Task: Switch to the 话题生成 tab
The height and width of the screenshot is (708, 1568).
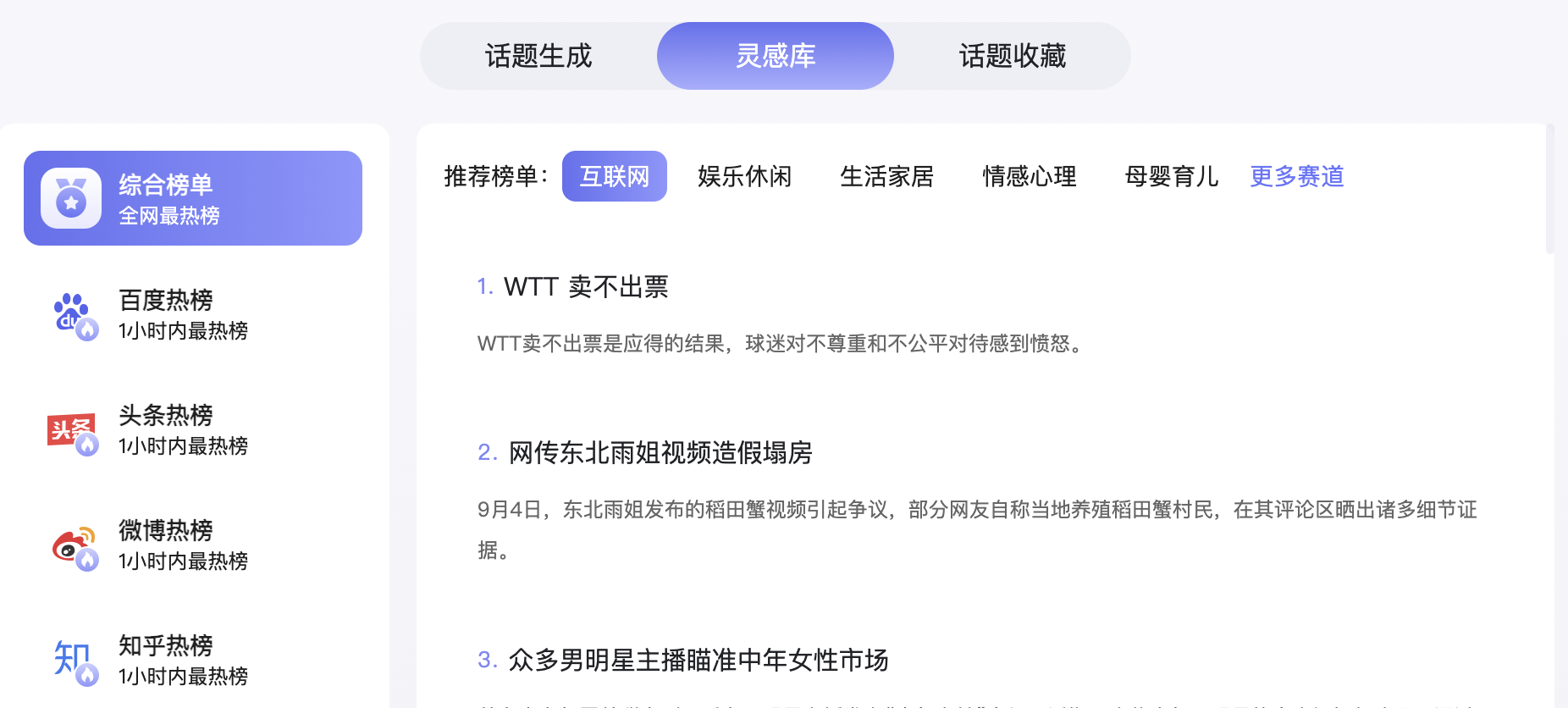Action: (x=538, y=56)
